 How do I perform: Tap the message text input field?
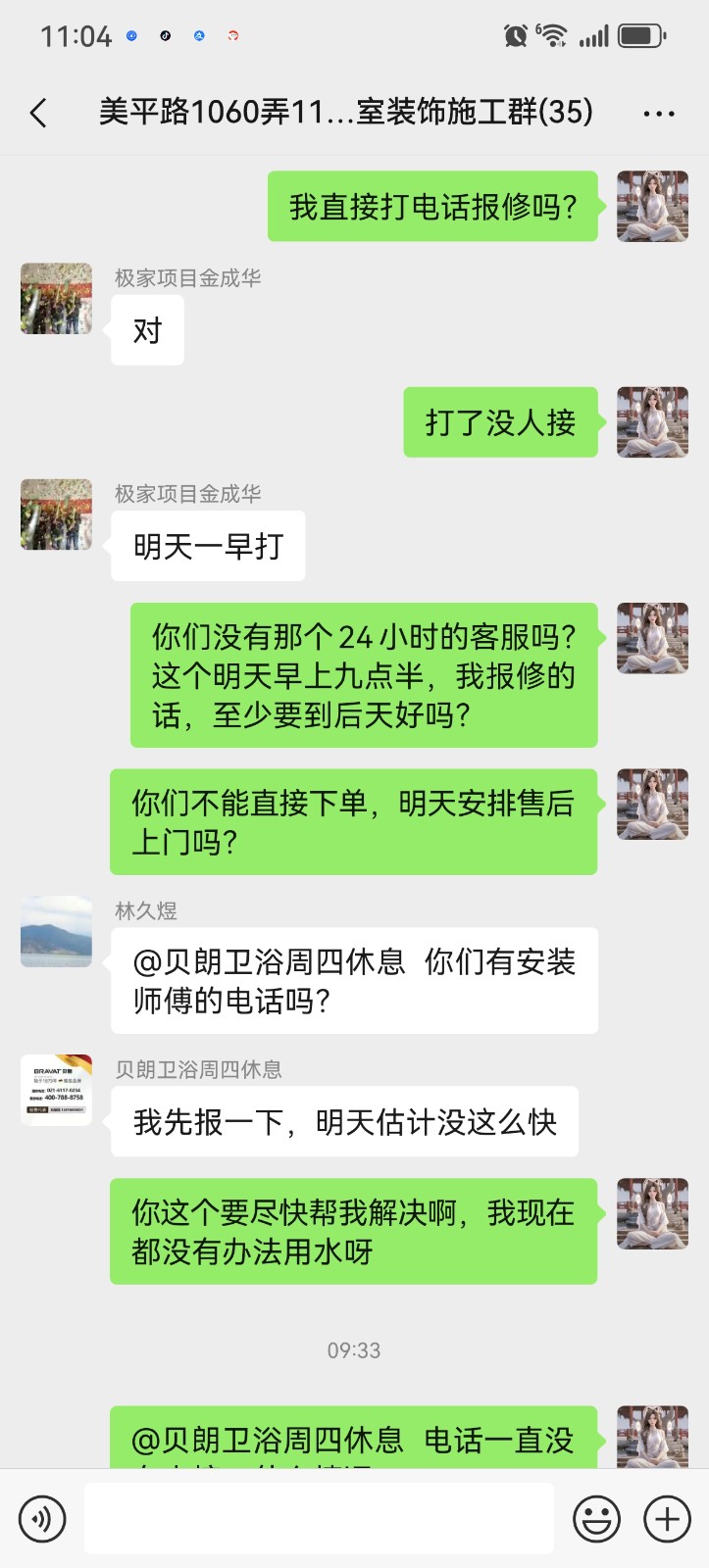(x=319, y=1519)
